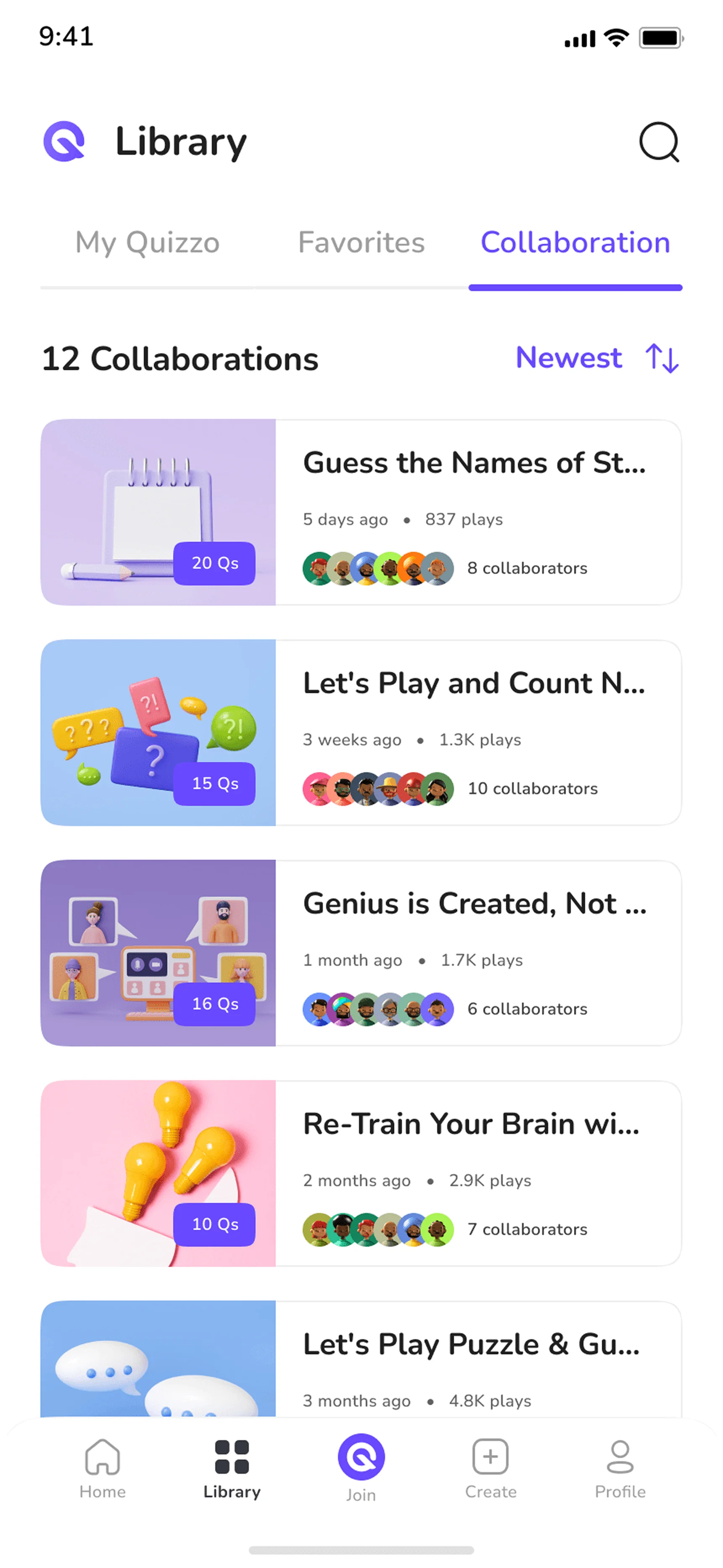
Task: Change the Newest sort order
Action: pos(597,358)
